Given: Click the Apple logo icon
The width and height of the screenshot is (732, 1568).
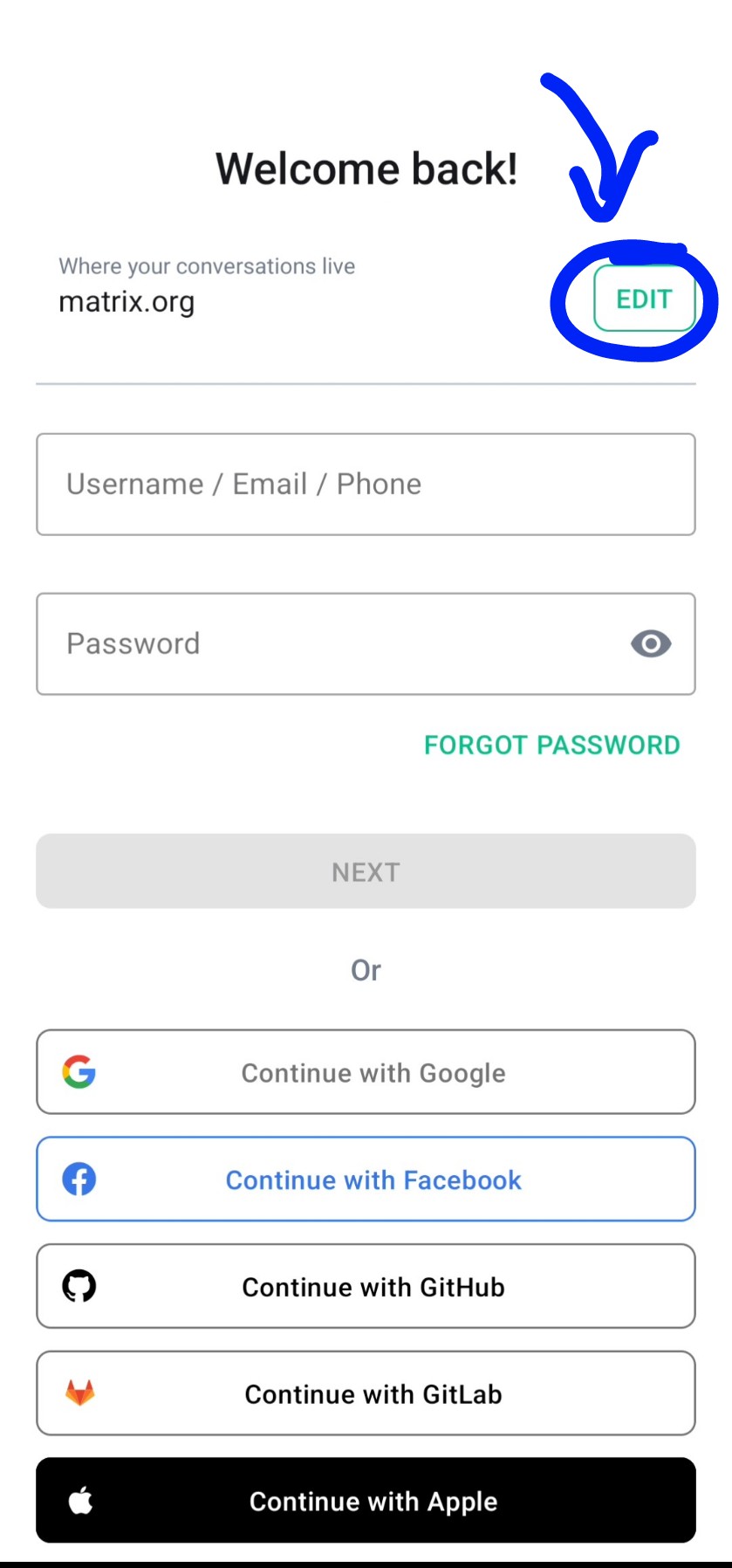Looking at the screenshot, I should (79, 1501).
